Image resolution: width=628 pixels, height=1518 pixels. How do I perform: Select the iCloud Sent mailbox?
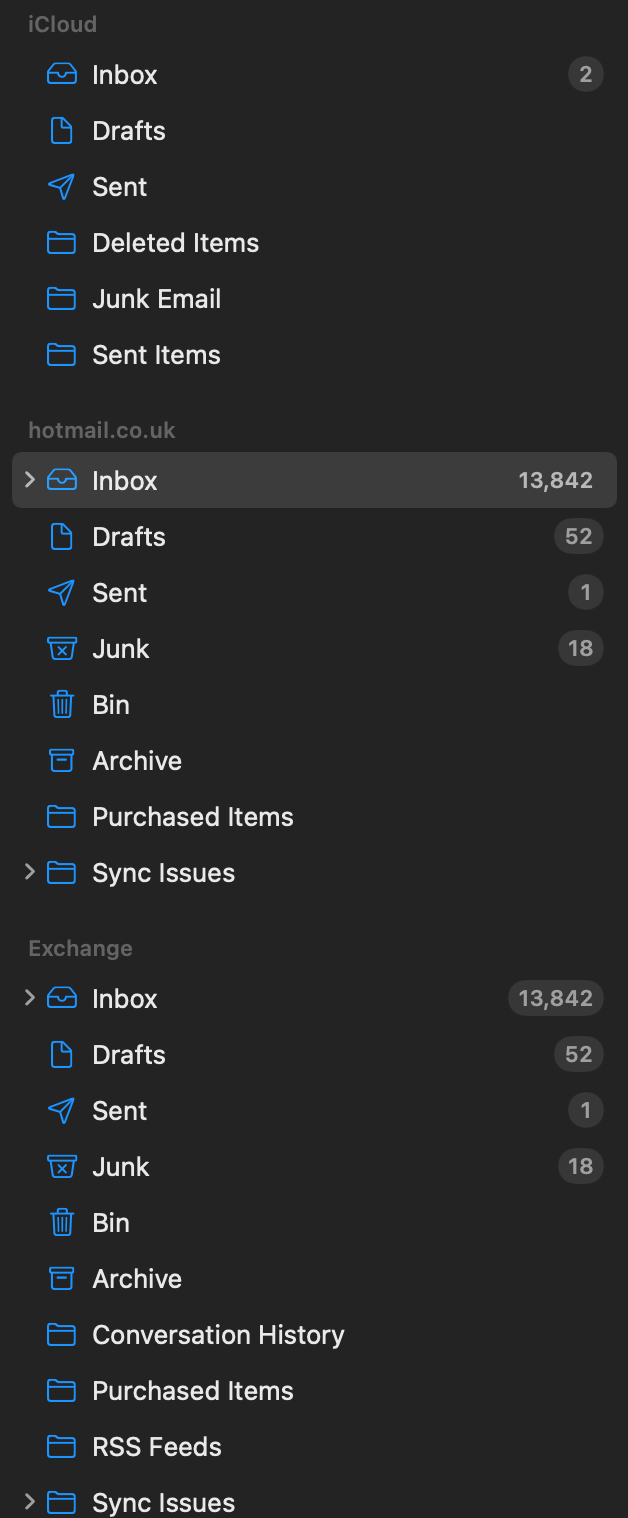(119, 187)
